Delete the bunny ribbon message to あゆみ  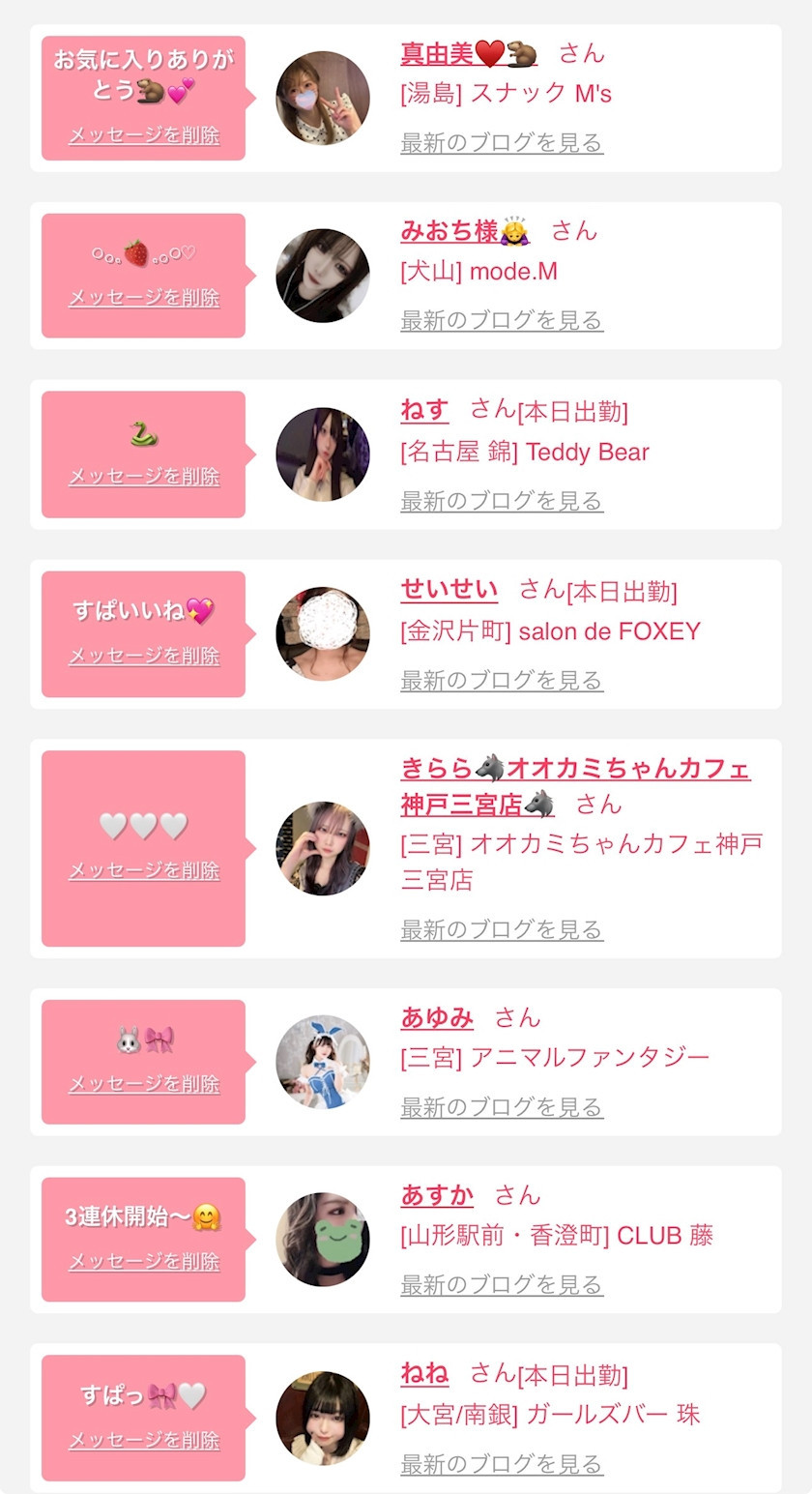click(144, 1085)
